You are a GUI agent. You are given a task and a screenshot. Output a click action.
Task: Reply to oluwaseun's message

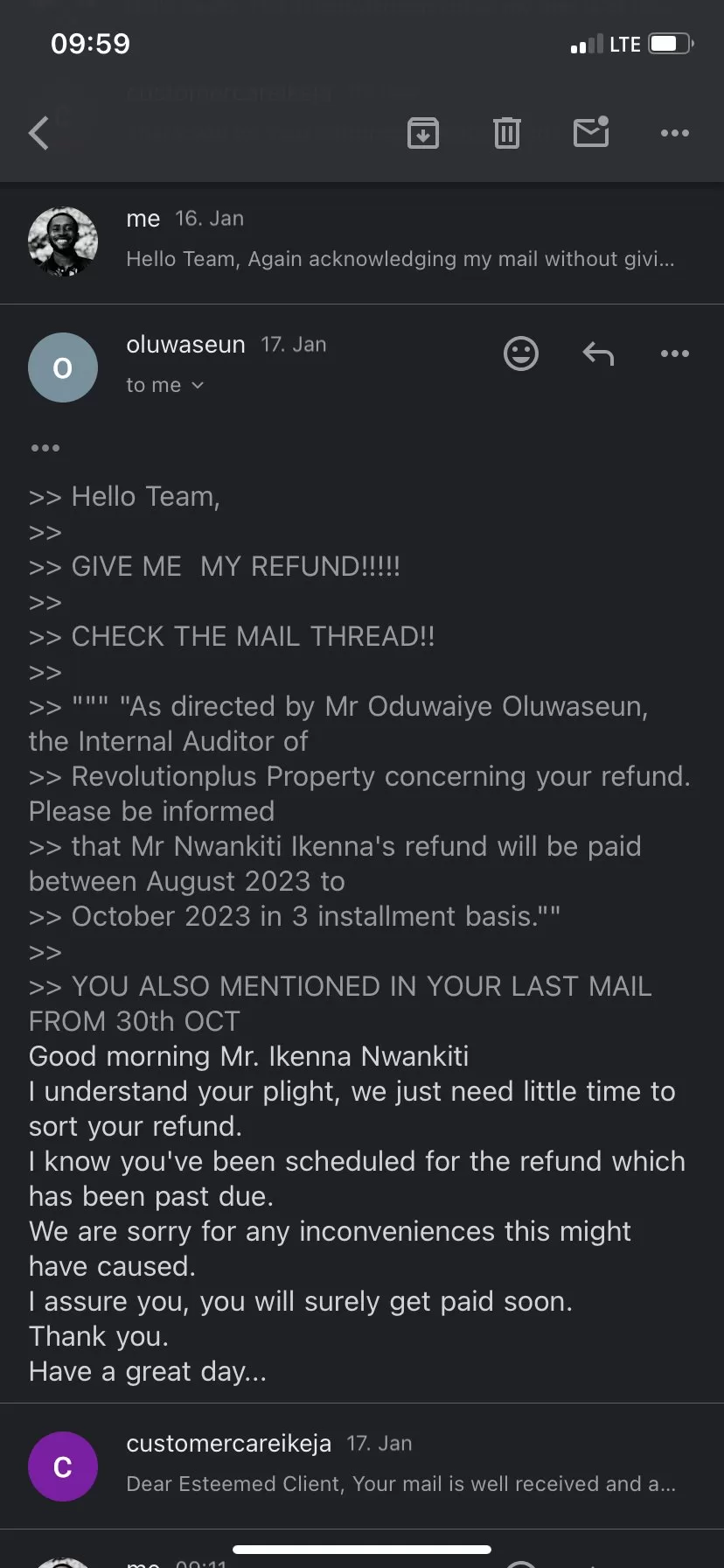(598, 353)
